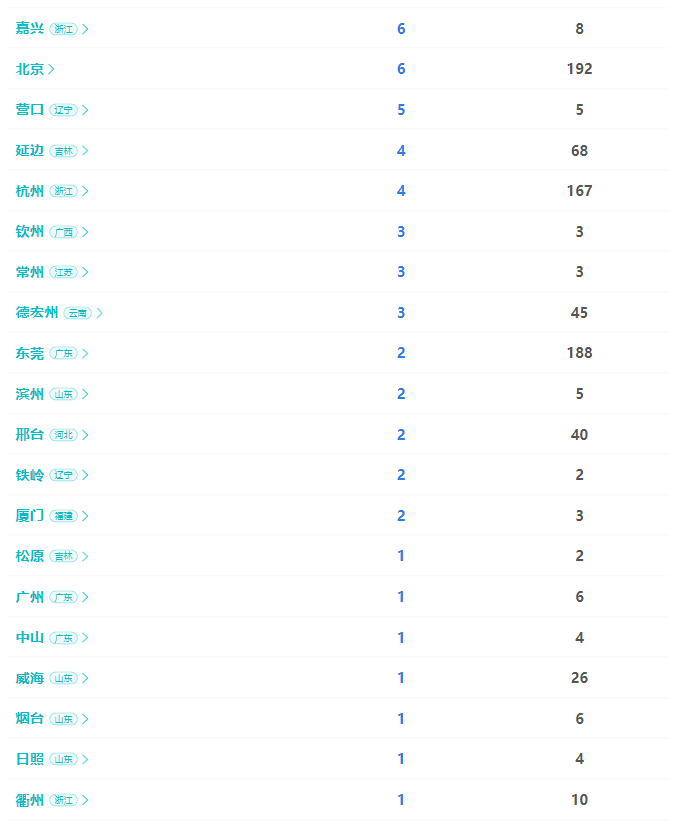Viewport: 673px width, 824px height.
Task: Select the 常州 (江苏) row
Action: click(30, 272)
